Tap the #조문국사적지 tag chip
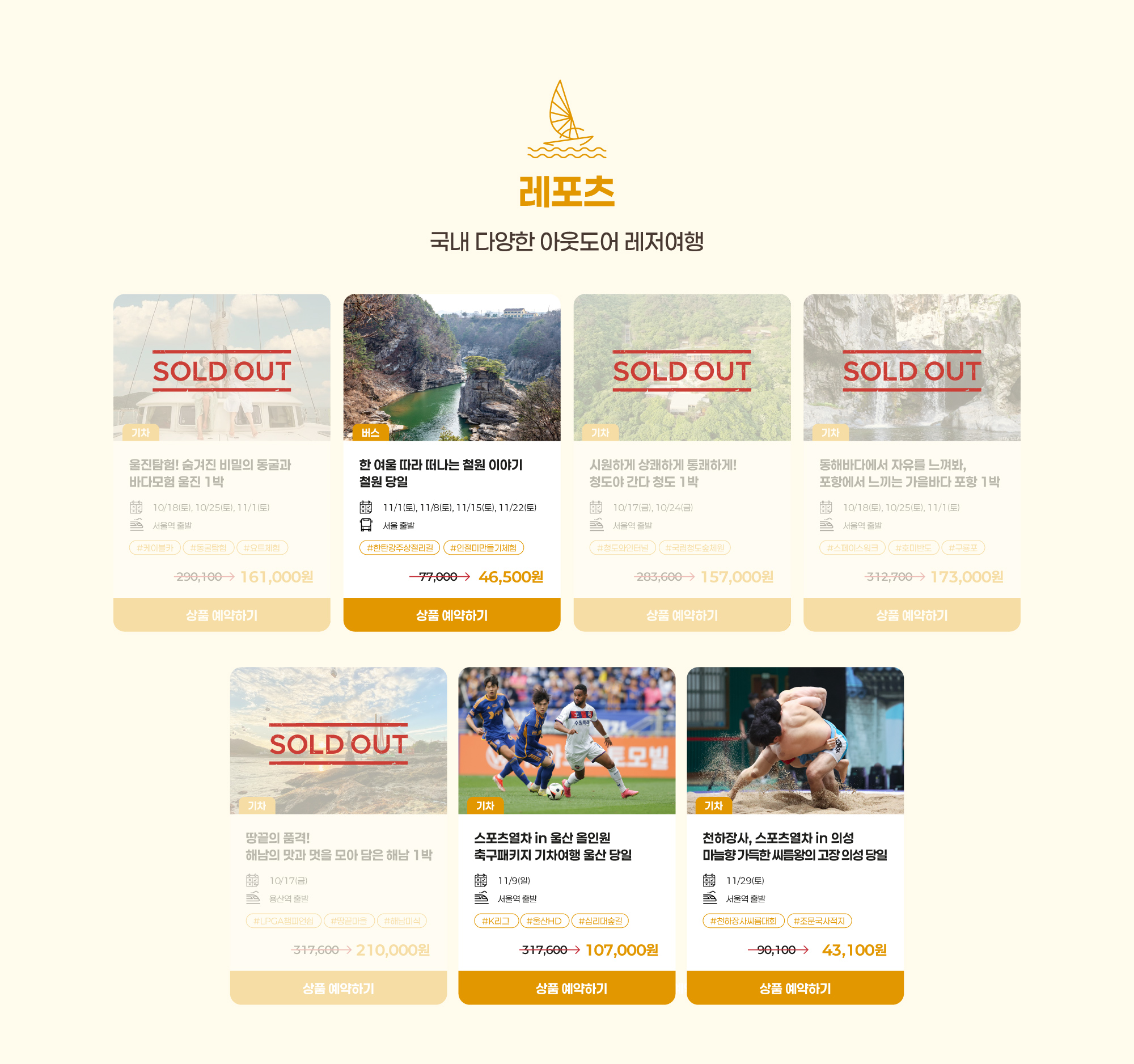 [819, 921]
